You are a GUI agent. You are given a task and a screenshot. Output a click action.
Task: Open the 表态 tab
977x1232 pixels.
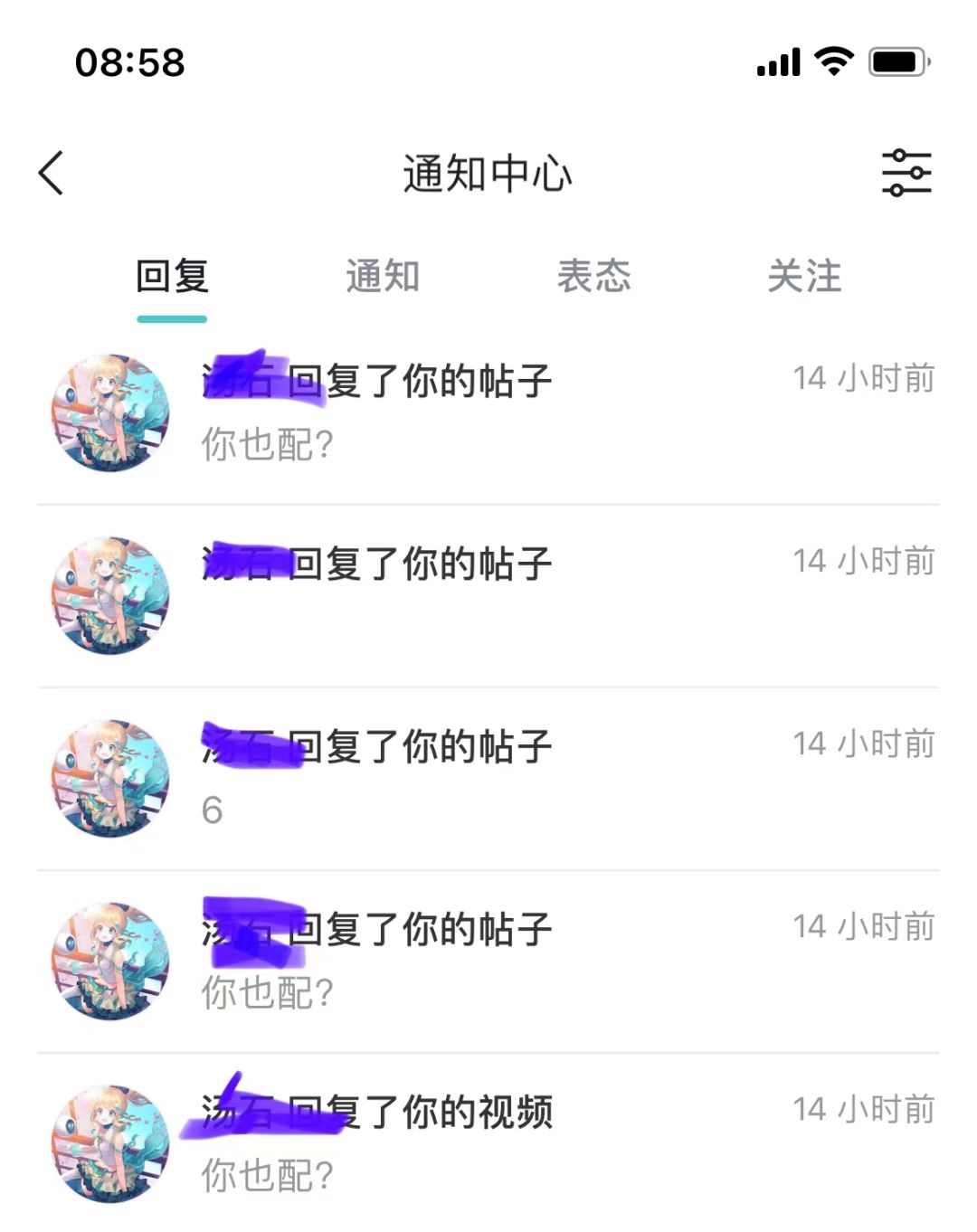(594, 277)
